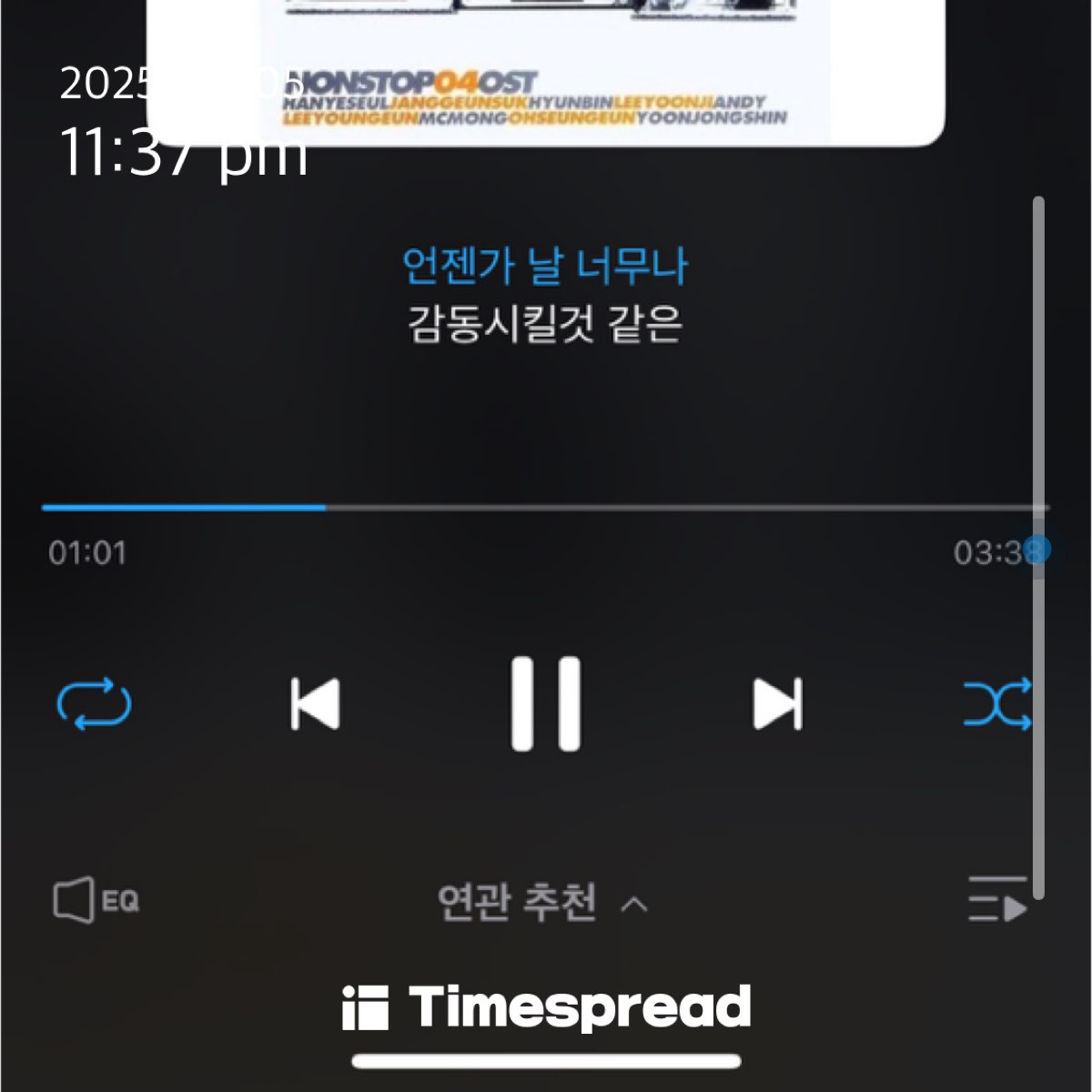Tap the playback progress bar
This screenshot has height=1092, width=1092.
[546, 507]
